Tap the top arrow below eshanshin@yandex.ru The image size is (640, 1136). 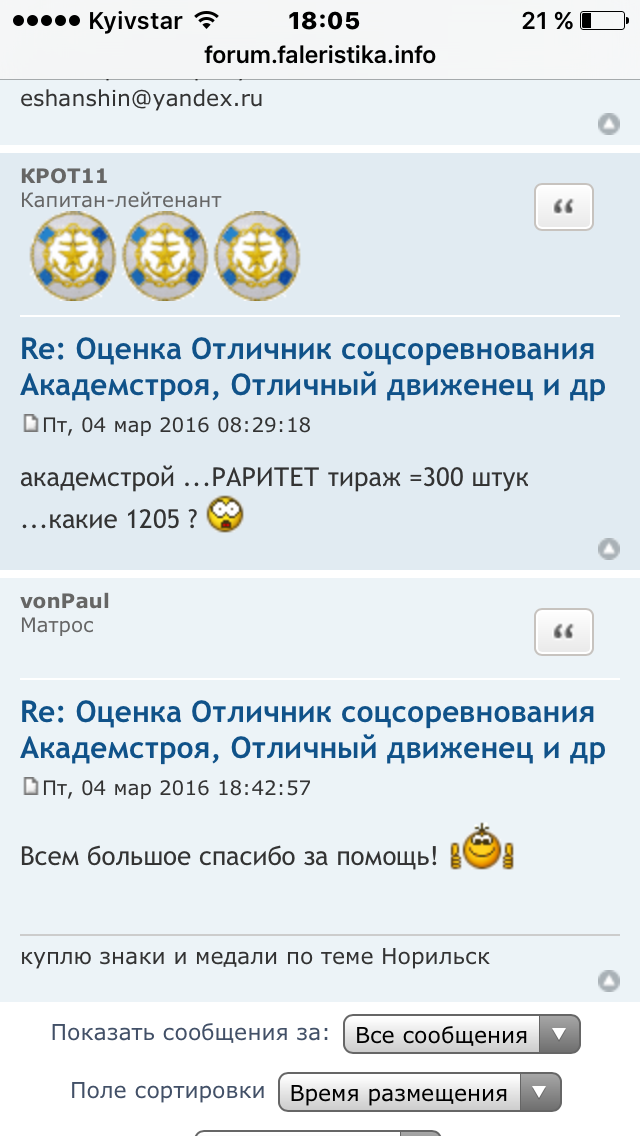[609, 125]
